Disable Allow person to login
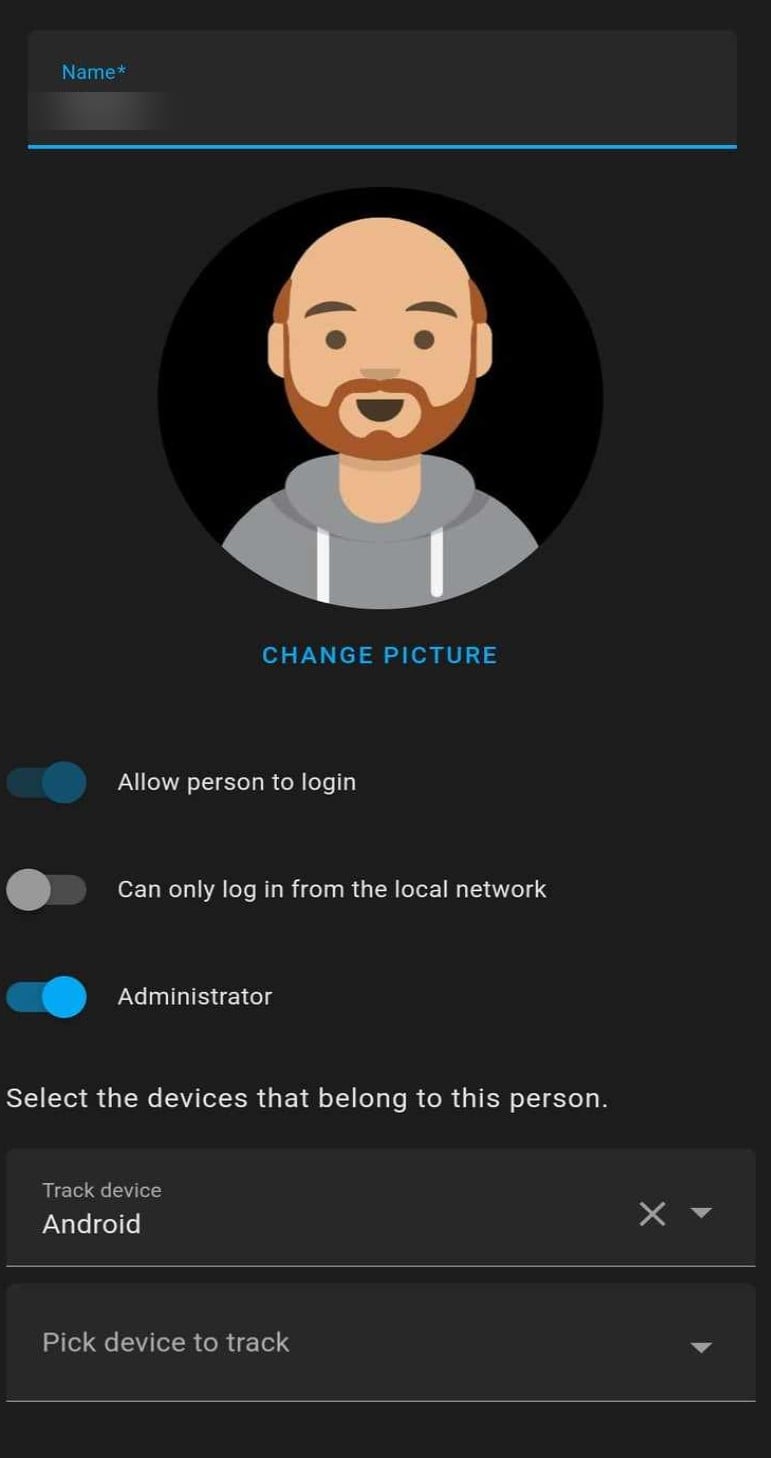771x1458 pixels. point(47,782)
